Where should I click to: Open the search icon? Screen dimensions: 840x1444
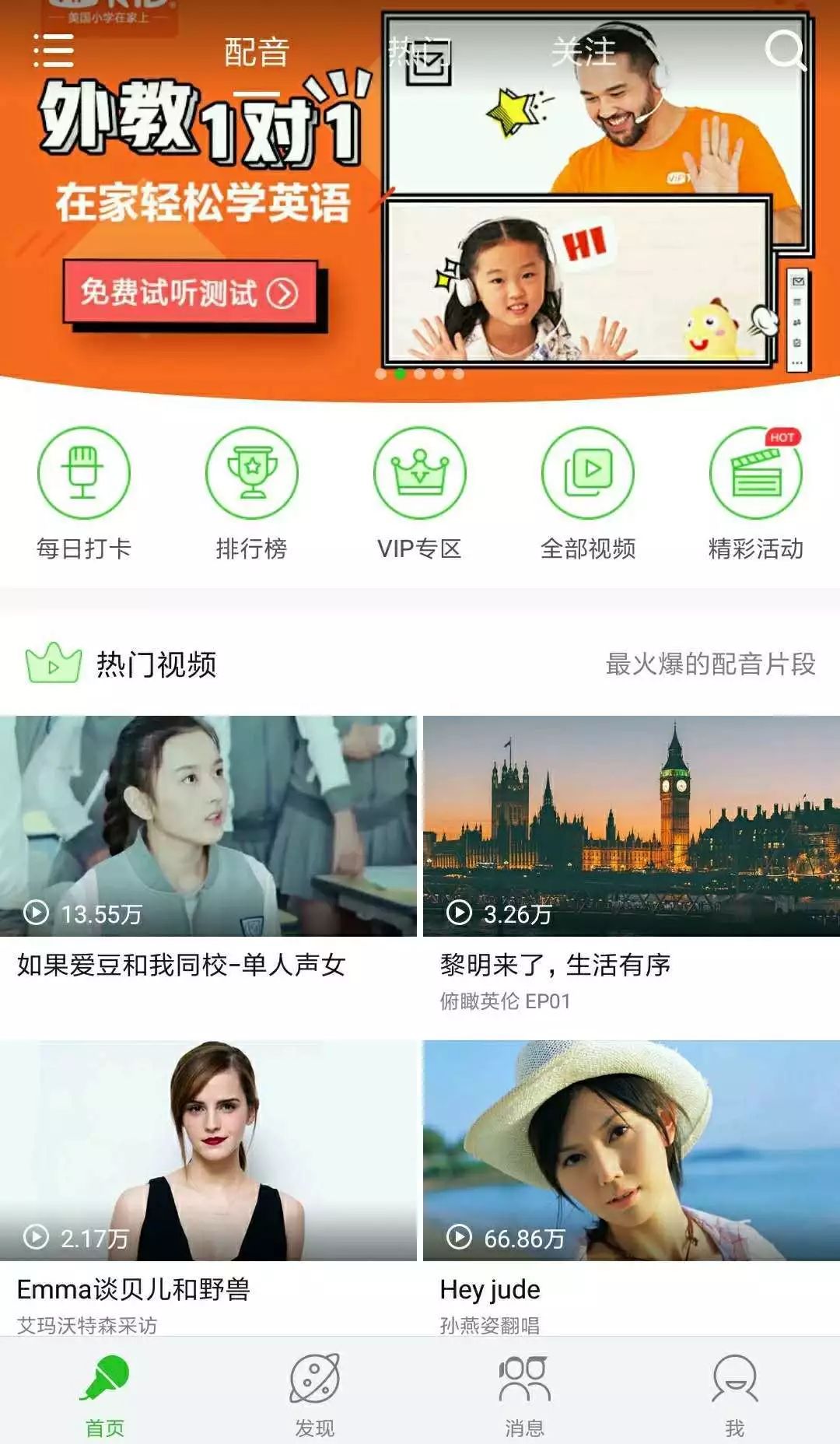pos(784,51)
